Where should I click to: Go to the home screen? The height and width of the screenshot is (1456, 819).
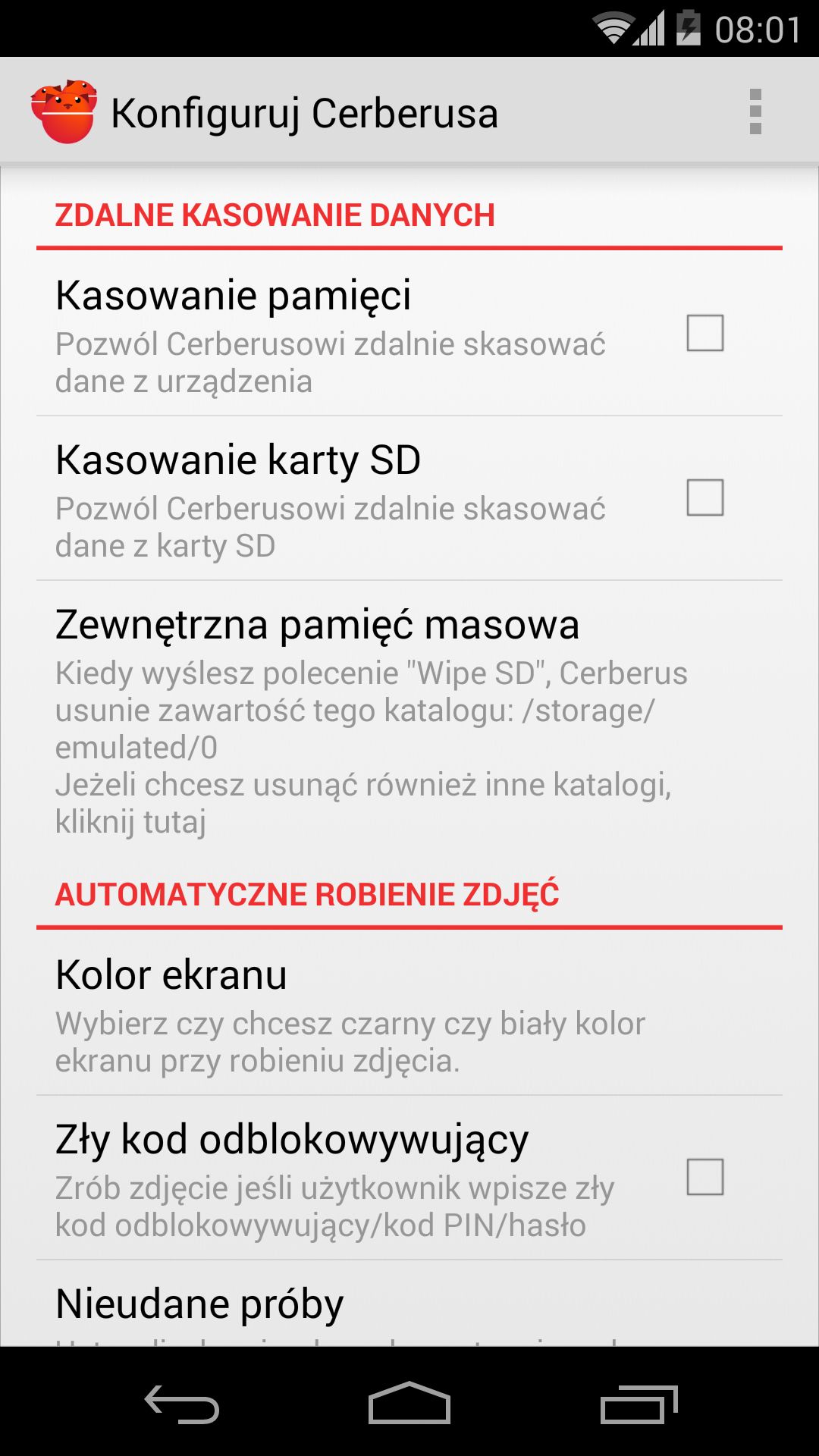click(409, 1403)
